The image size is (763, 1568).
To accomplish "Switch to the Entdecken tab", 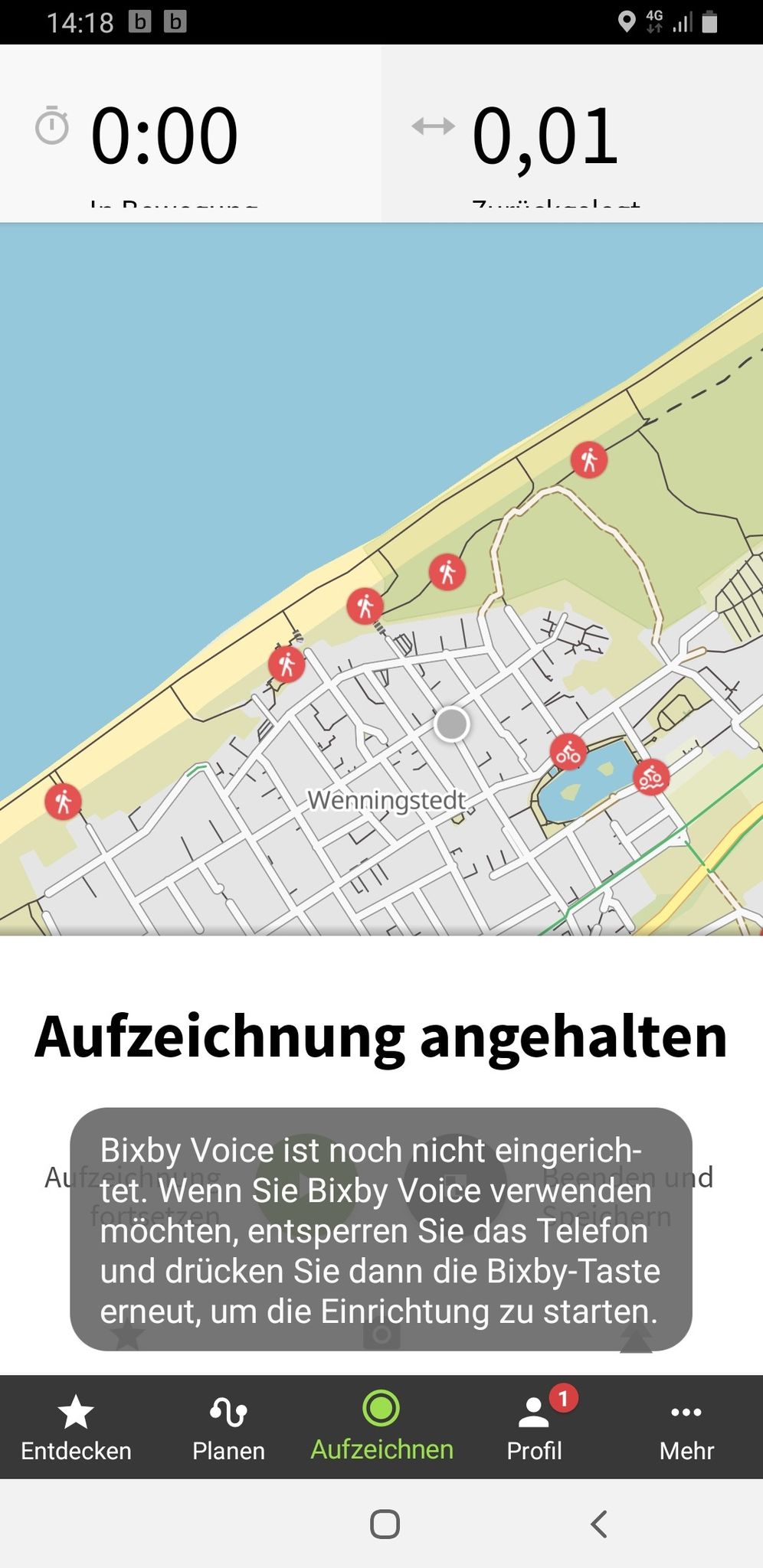I will 76,1428.
